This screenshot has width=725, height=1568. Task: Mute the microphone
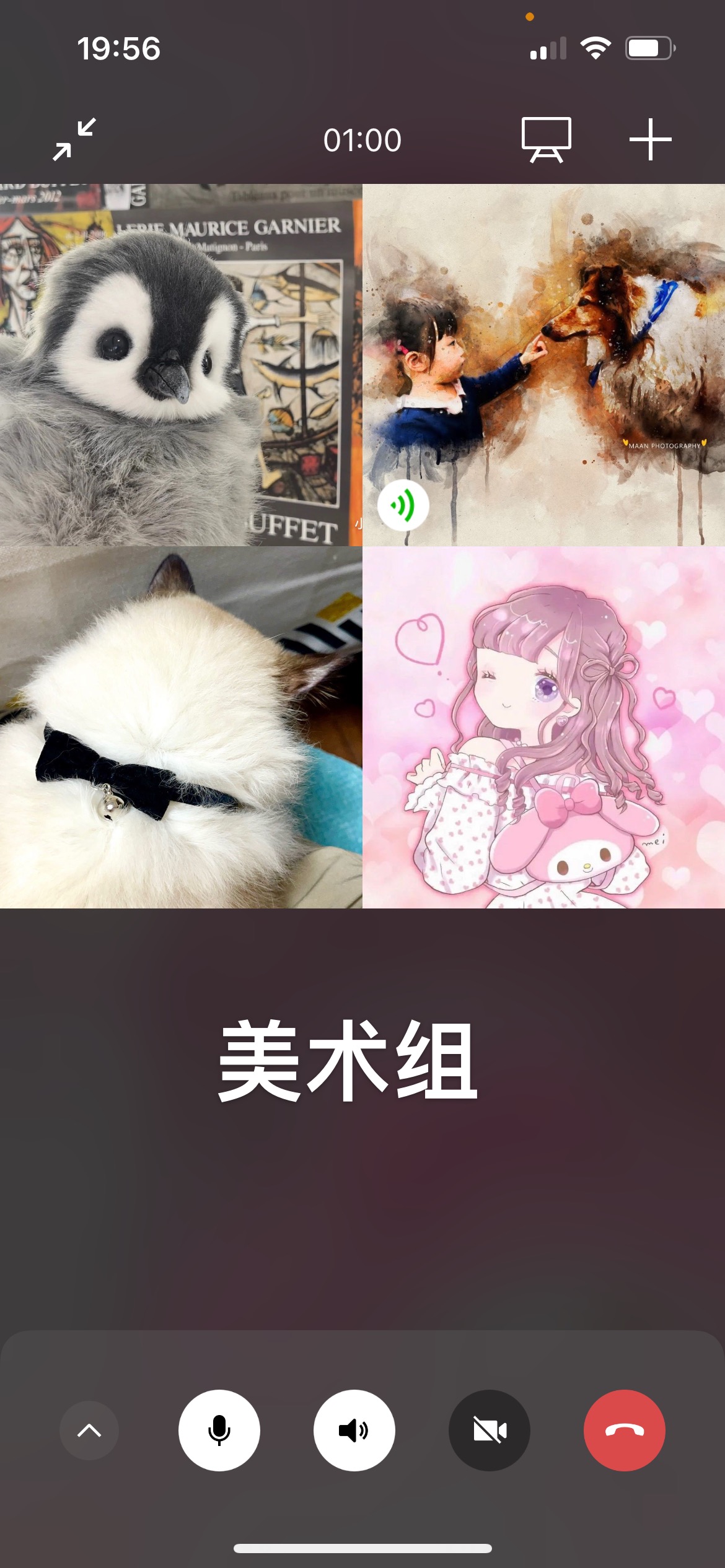[x=219, y=1430]
